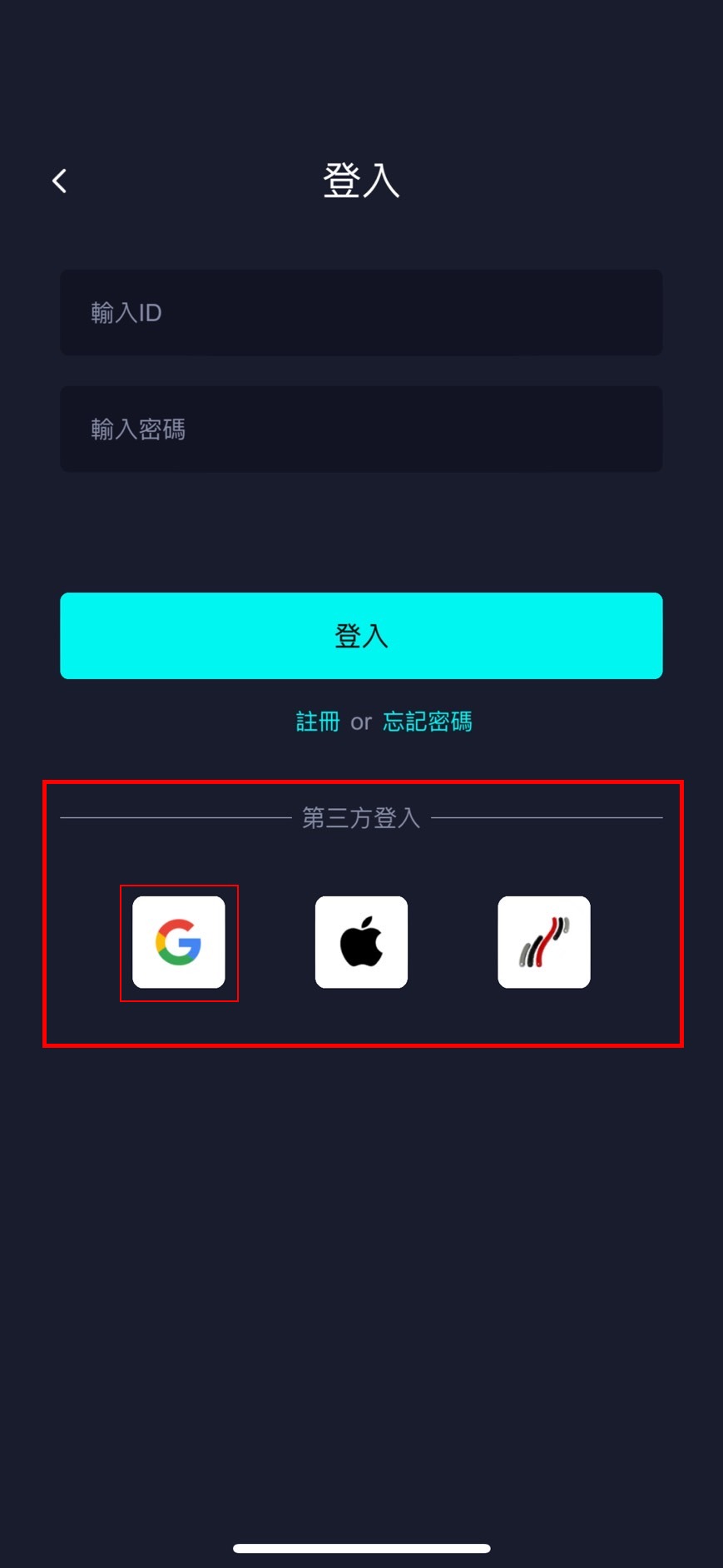Viewport: 723px width, 1568px height.
Task: Sign in with Google
Action: pyautogui.click(x=179, y=942)
